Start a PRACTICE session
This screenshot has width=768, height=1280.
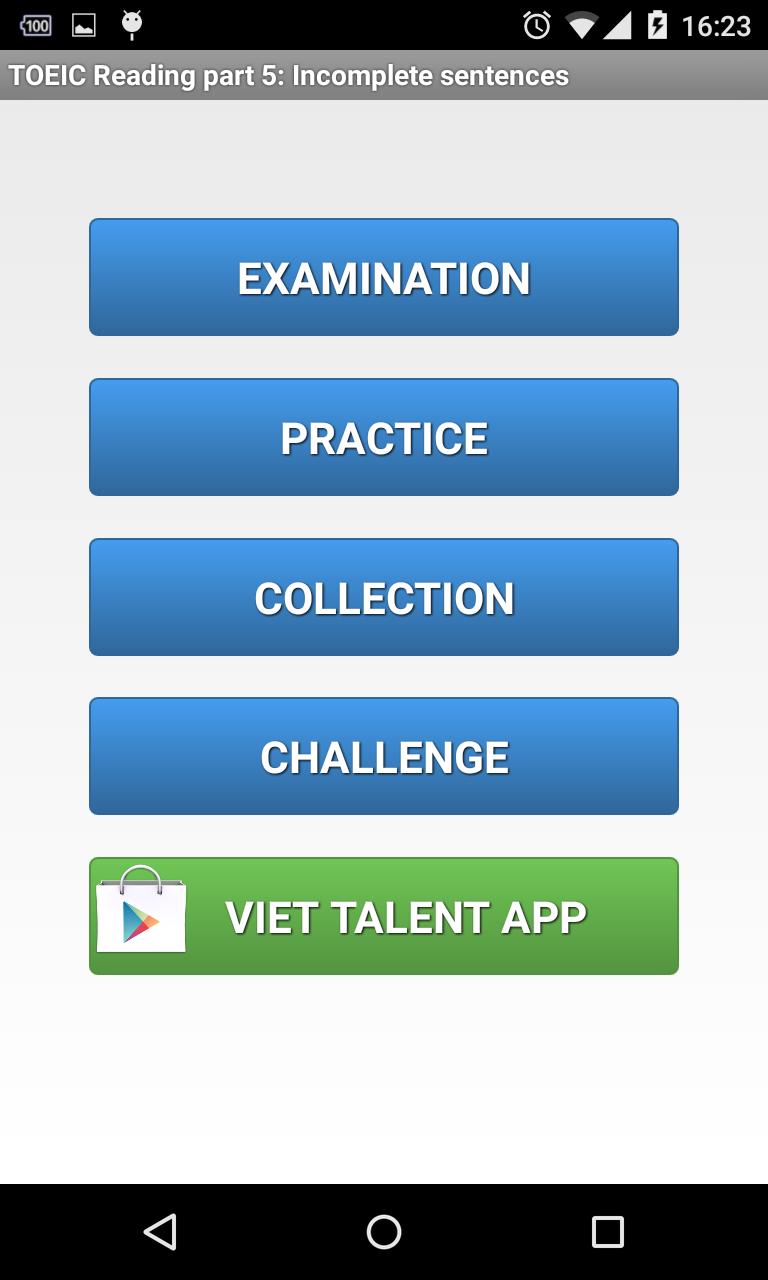pyautogui.click(x=384, y=437)
